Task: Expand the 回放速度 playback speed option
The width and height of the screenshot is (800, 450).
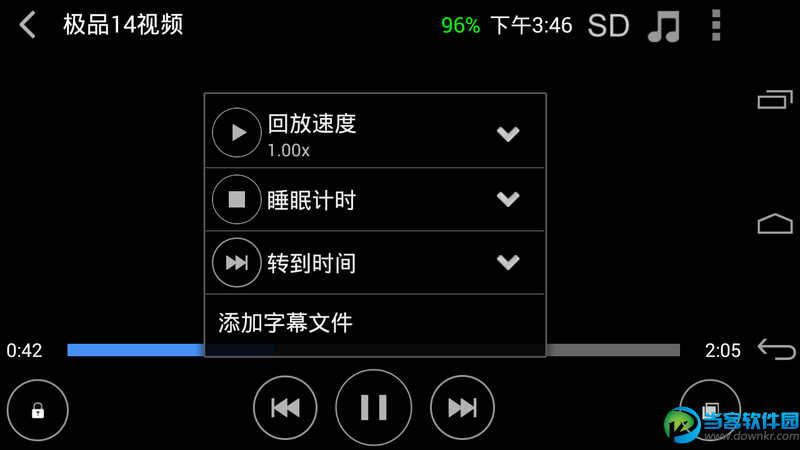Action: 508,134
